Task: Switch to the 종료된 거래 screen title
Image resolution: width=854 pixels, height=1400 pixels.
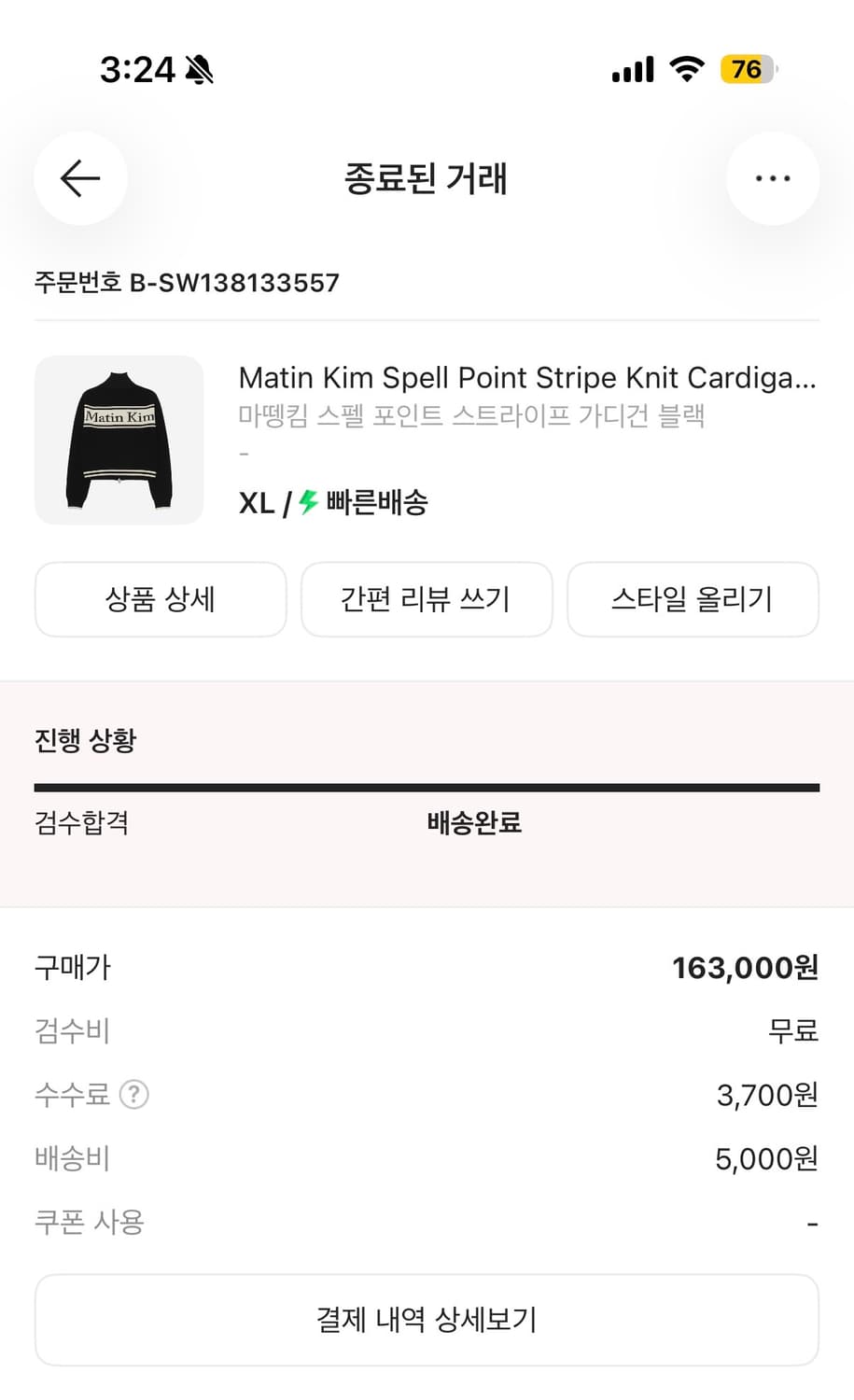Action: click(427, 180)
